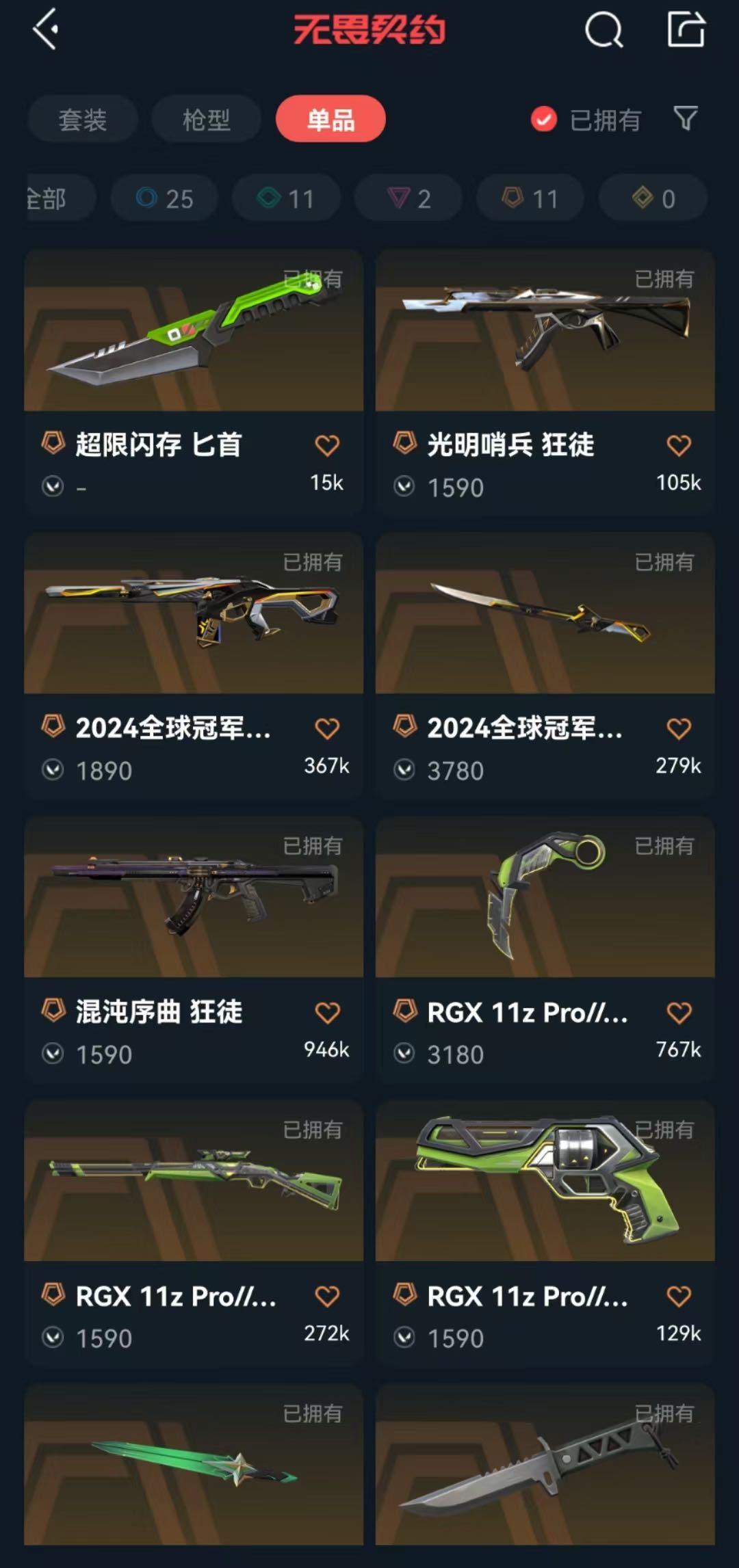Favorite the 混沌序曲 狂徒 skin
The height and width of the screenshot is (1568, 739).
327,1012
